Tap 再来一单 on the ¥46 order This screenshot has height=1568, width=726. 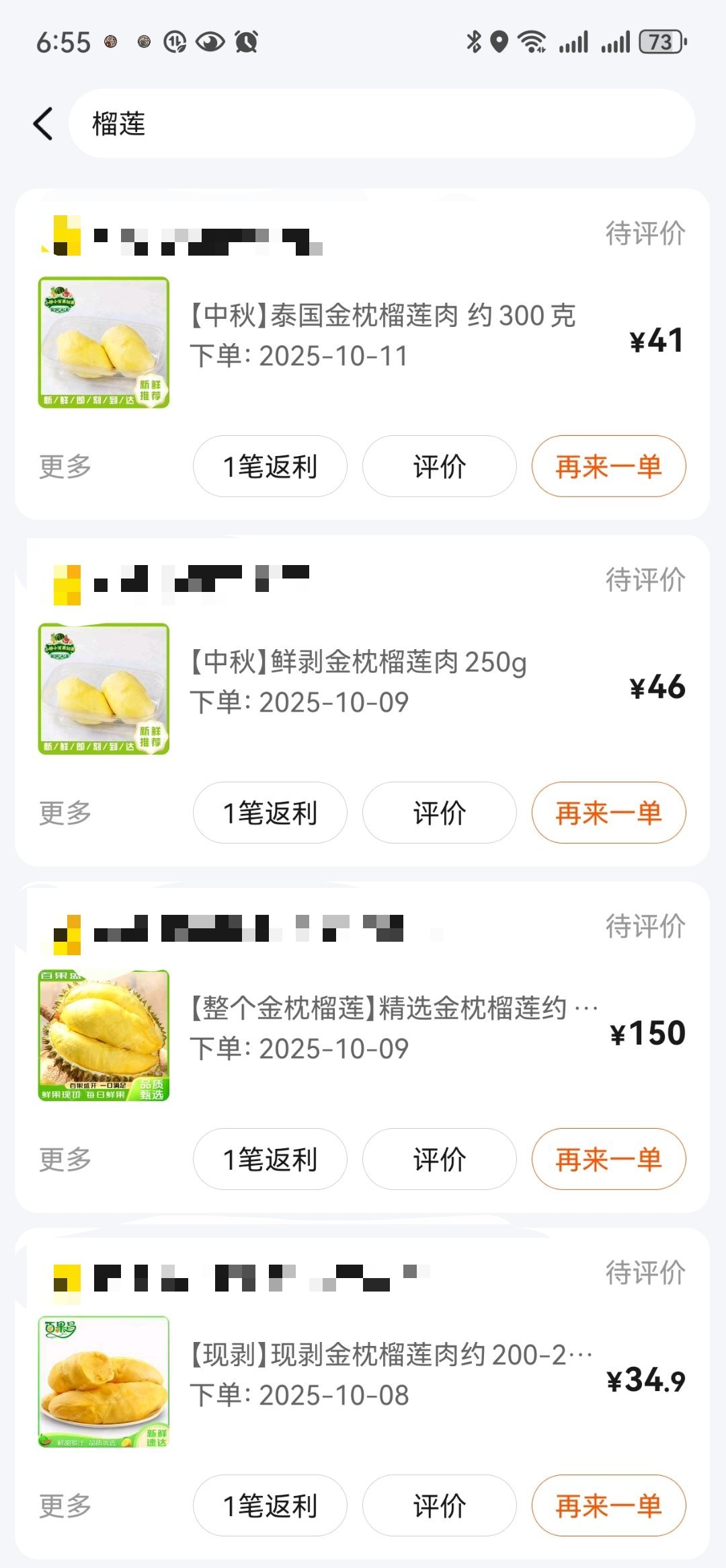608,813
